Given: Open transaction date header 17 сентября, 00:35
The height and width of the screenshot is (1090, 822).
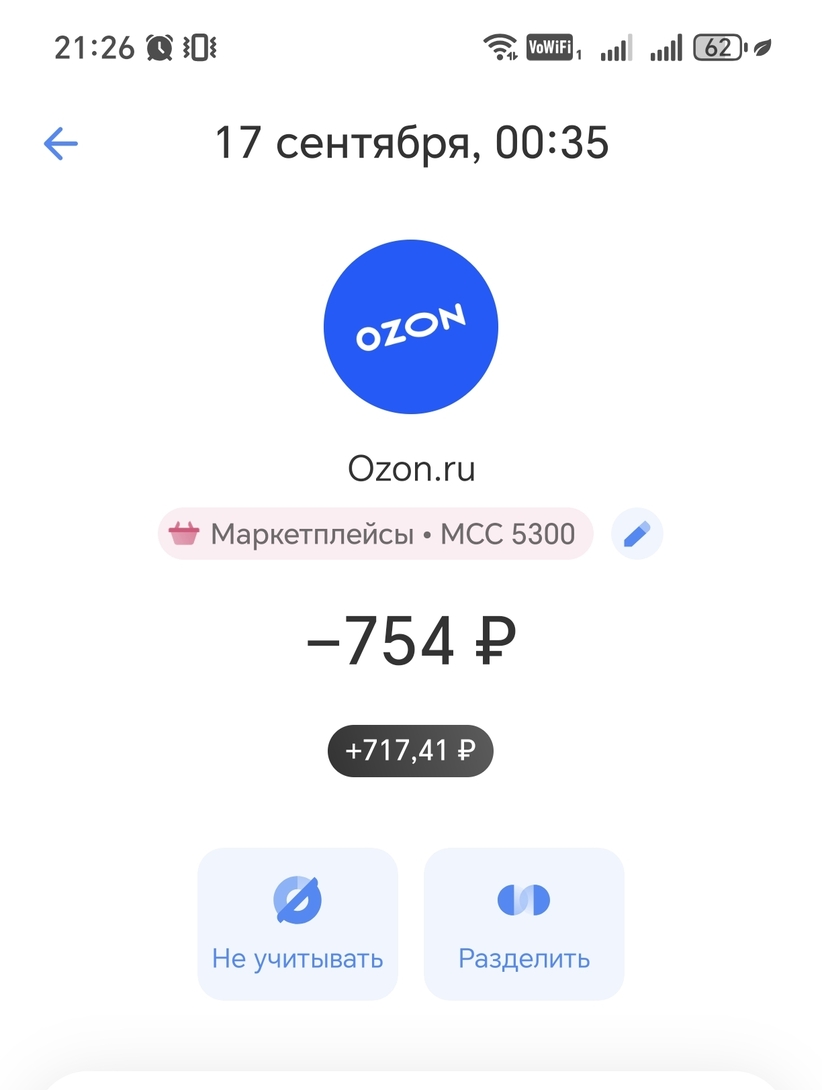Looking at the screenshot, I should pyautogui.click(x=411, y=142).
